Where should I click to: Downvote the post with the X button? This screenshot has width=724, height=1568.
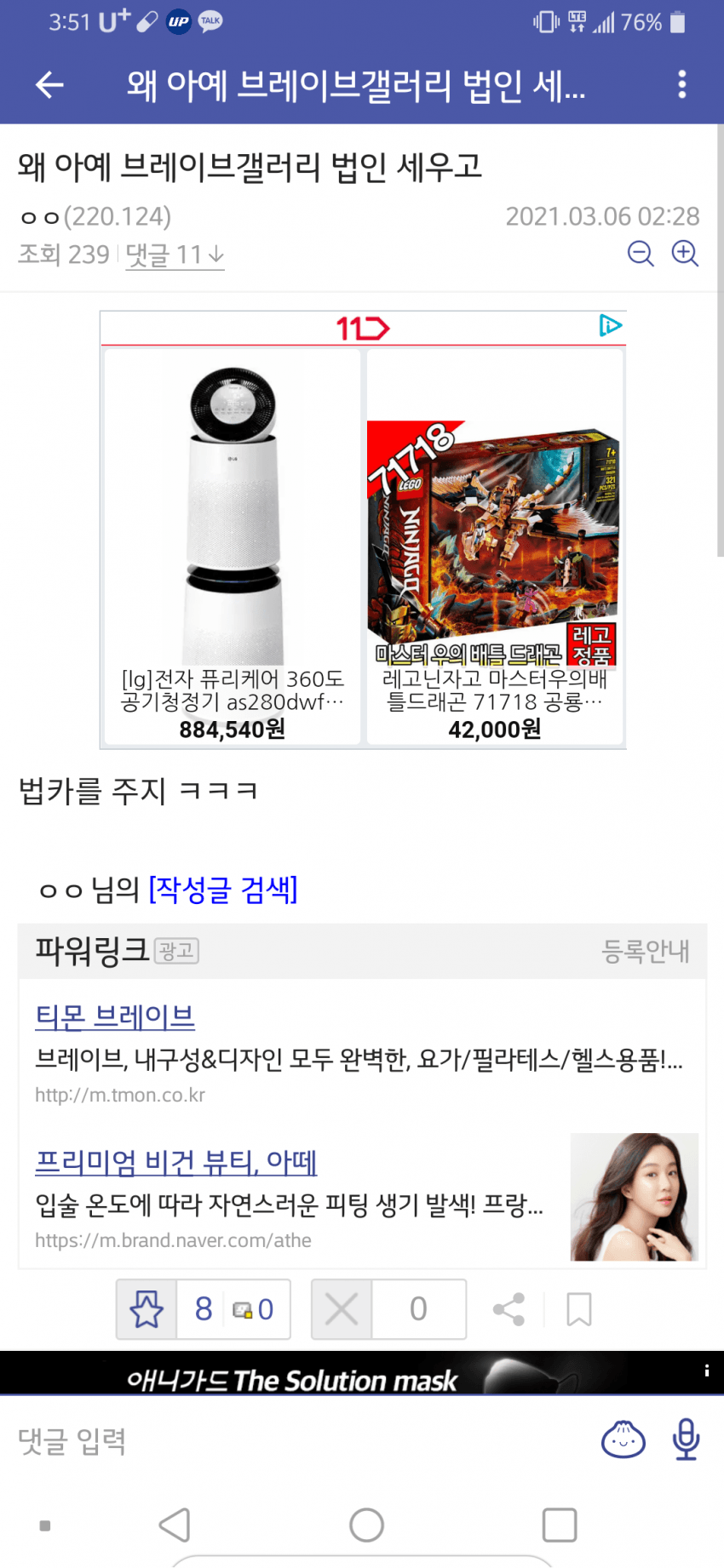pyautogui.click(x=342, y=1309)
